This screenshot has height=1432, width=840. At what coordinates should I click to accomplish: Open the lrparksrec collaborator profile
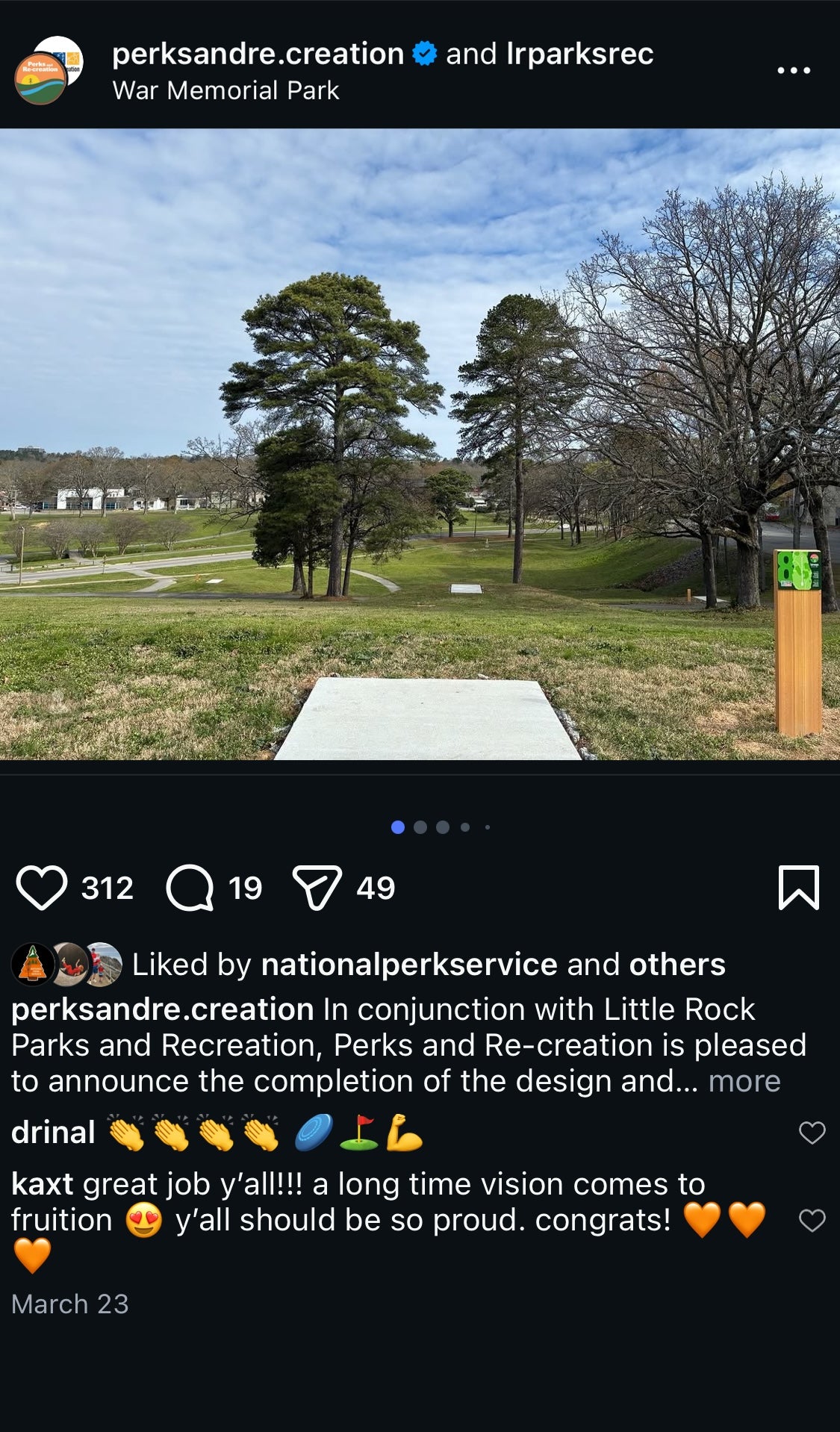point(579,54)
